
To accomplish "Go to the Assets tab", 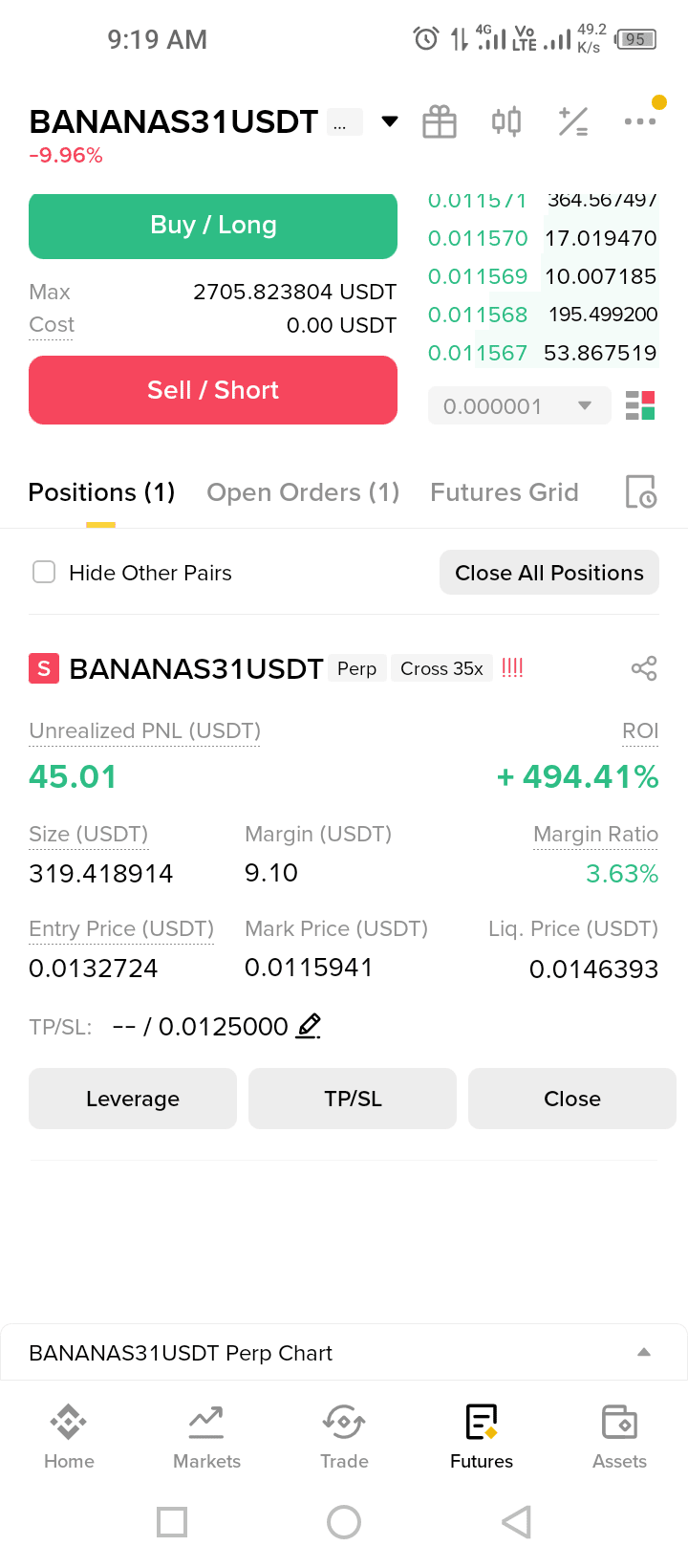I will tap(619, 1436).
